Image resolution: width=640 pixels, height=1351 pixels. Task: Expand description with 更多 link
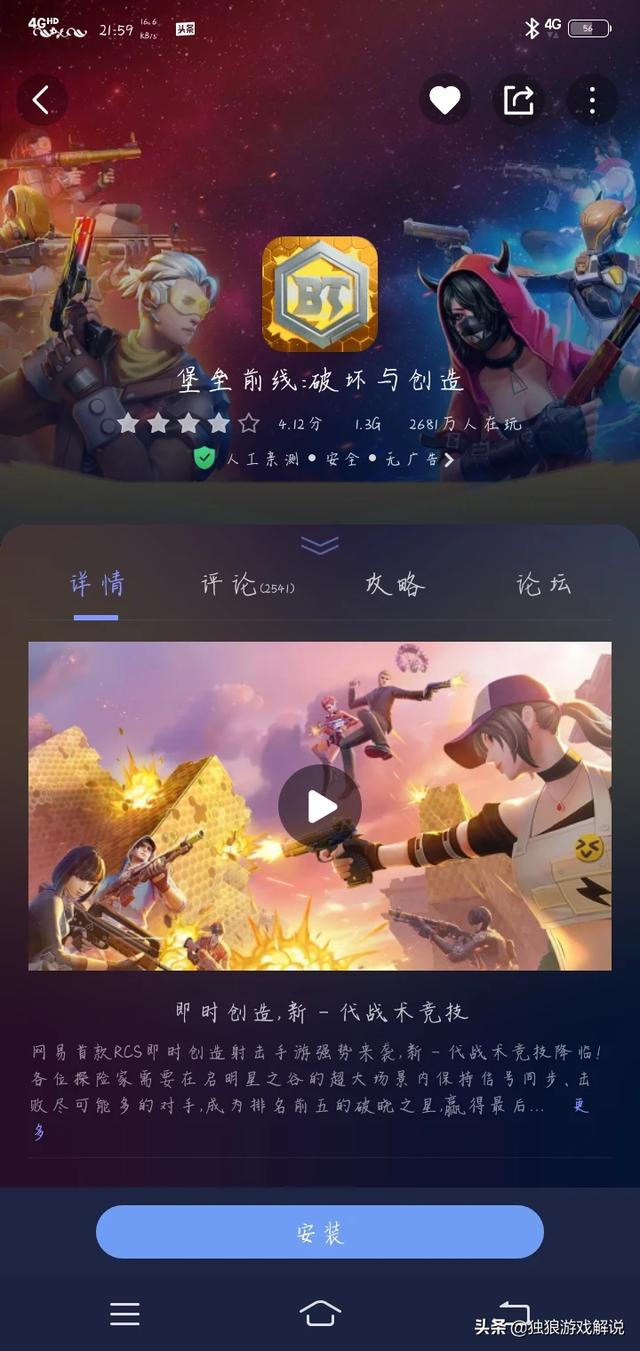580,1106
